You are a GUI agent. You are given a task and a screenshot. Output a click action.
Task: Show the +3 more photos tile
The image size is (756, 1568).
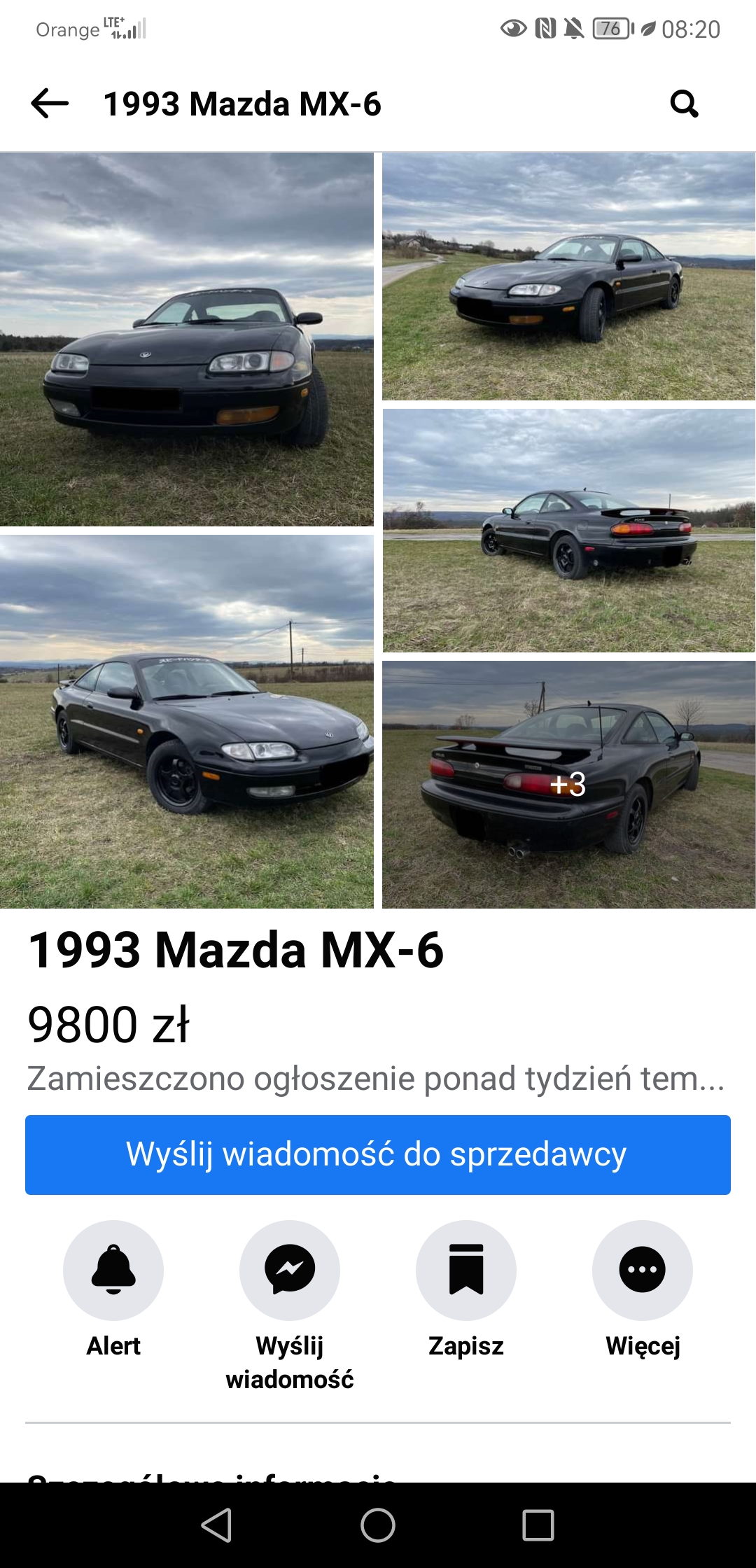[568, 785]
